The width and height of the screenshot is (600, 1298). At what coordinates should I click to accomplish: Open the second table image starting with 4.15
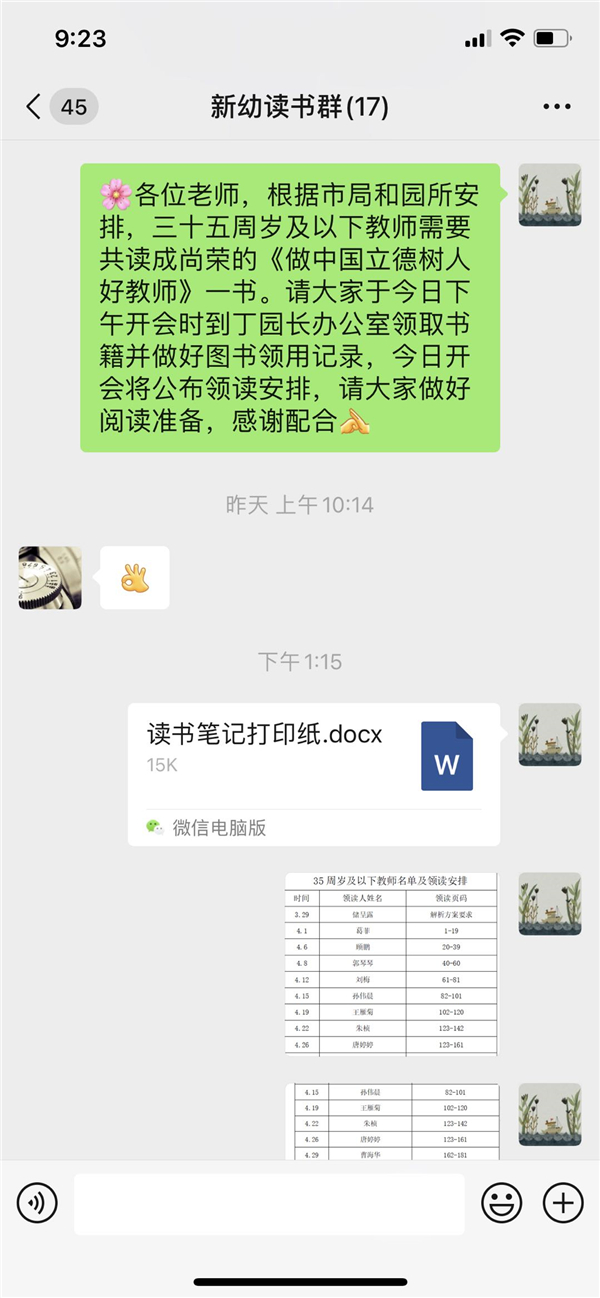[x=391, y=1121]
